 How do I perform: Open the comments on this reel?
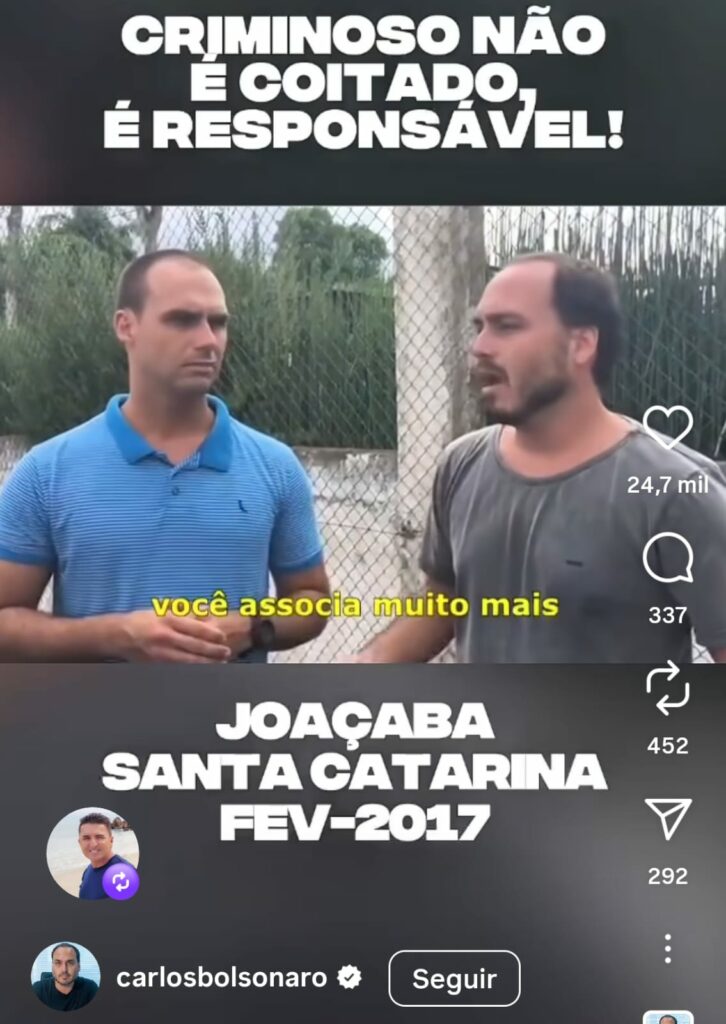pyautogui.click(x=667, y=559)
